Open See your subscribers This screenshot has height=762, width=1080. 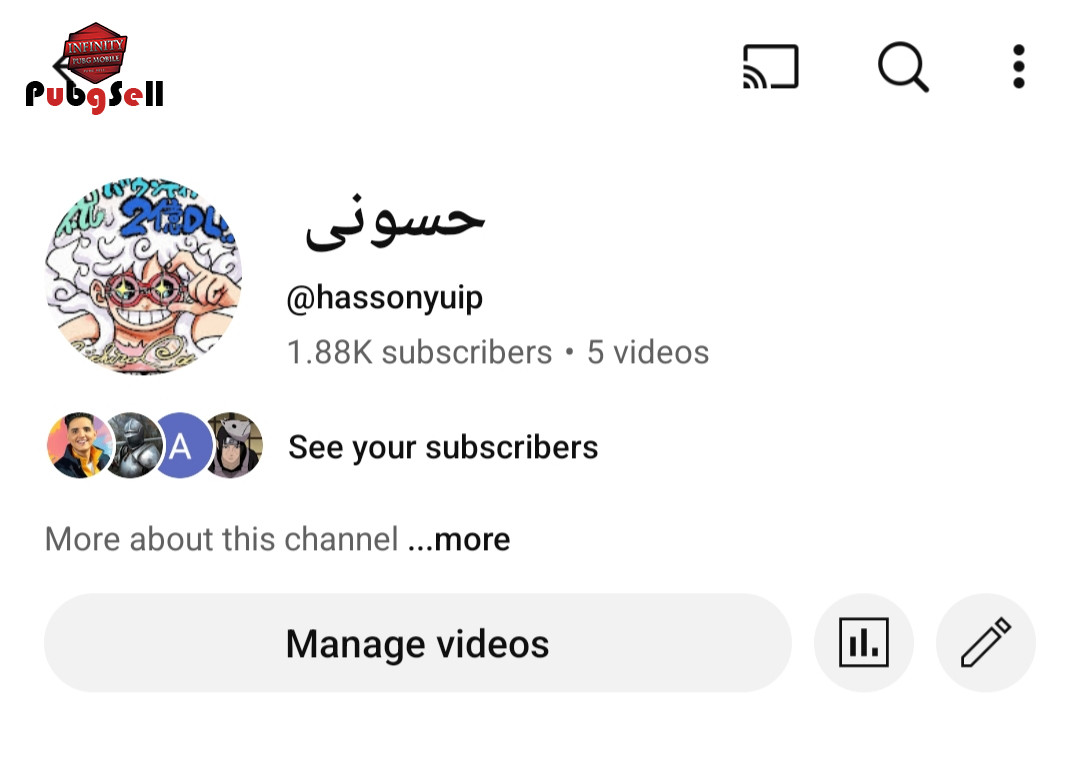pyautogui.click(x=442, y=447)
